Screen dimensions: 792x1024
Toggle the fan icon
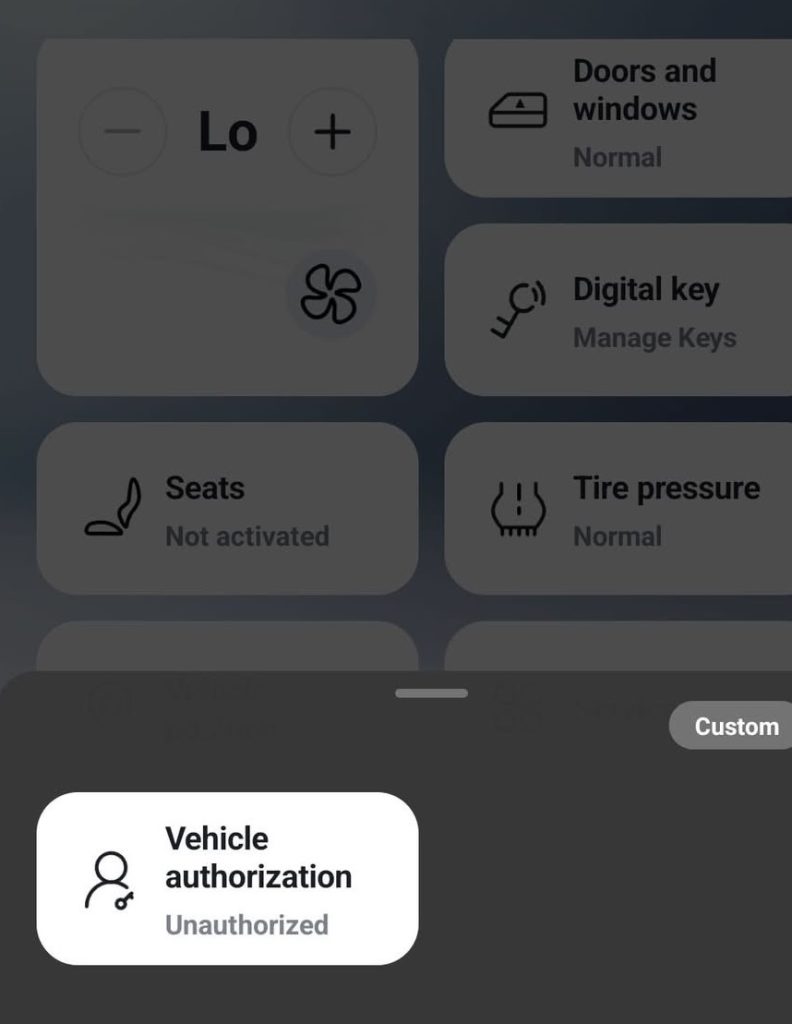pos(331,294)
